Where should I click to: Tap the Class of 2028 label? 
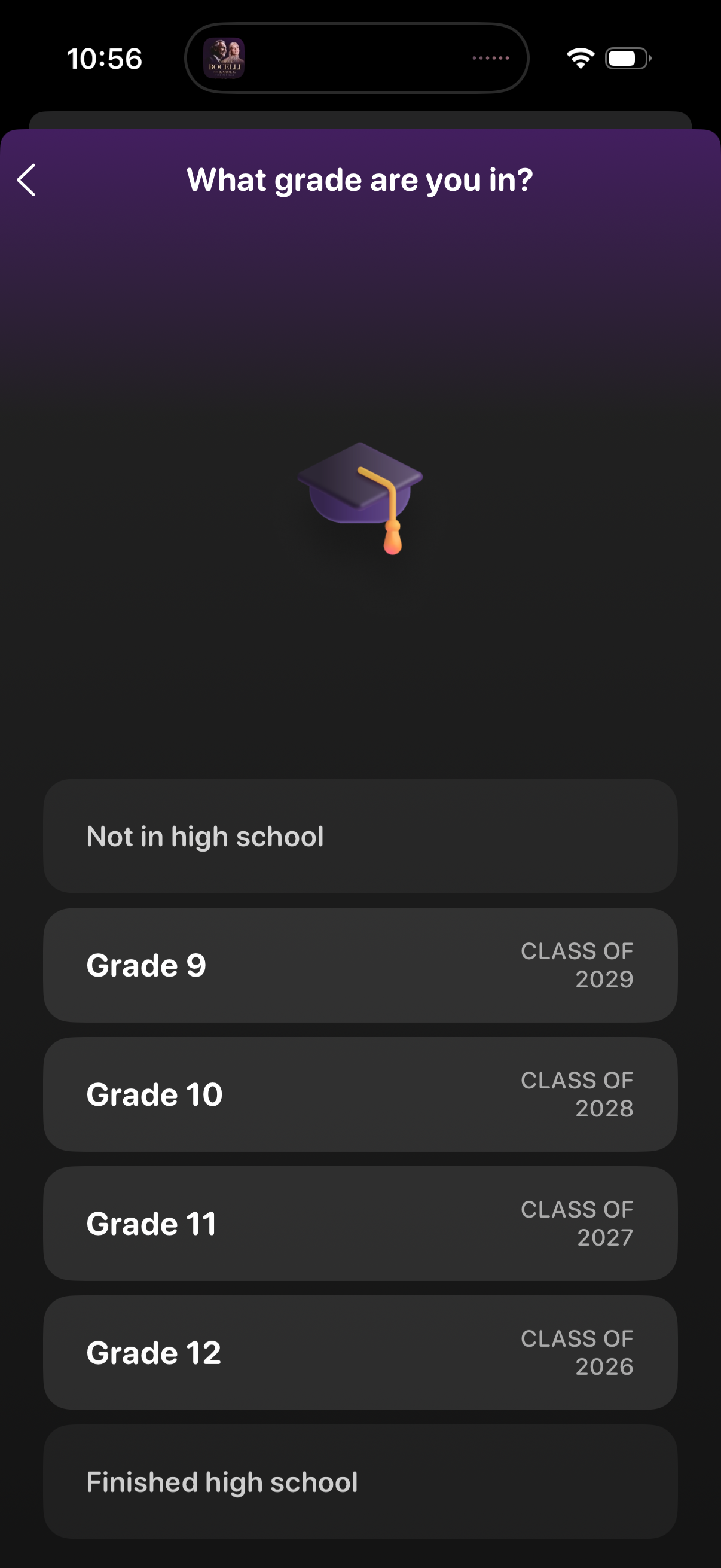(577, 1094)
